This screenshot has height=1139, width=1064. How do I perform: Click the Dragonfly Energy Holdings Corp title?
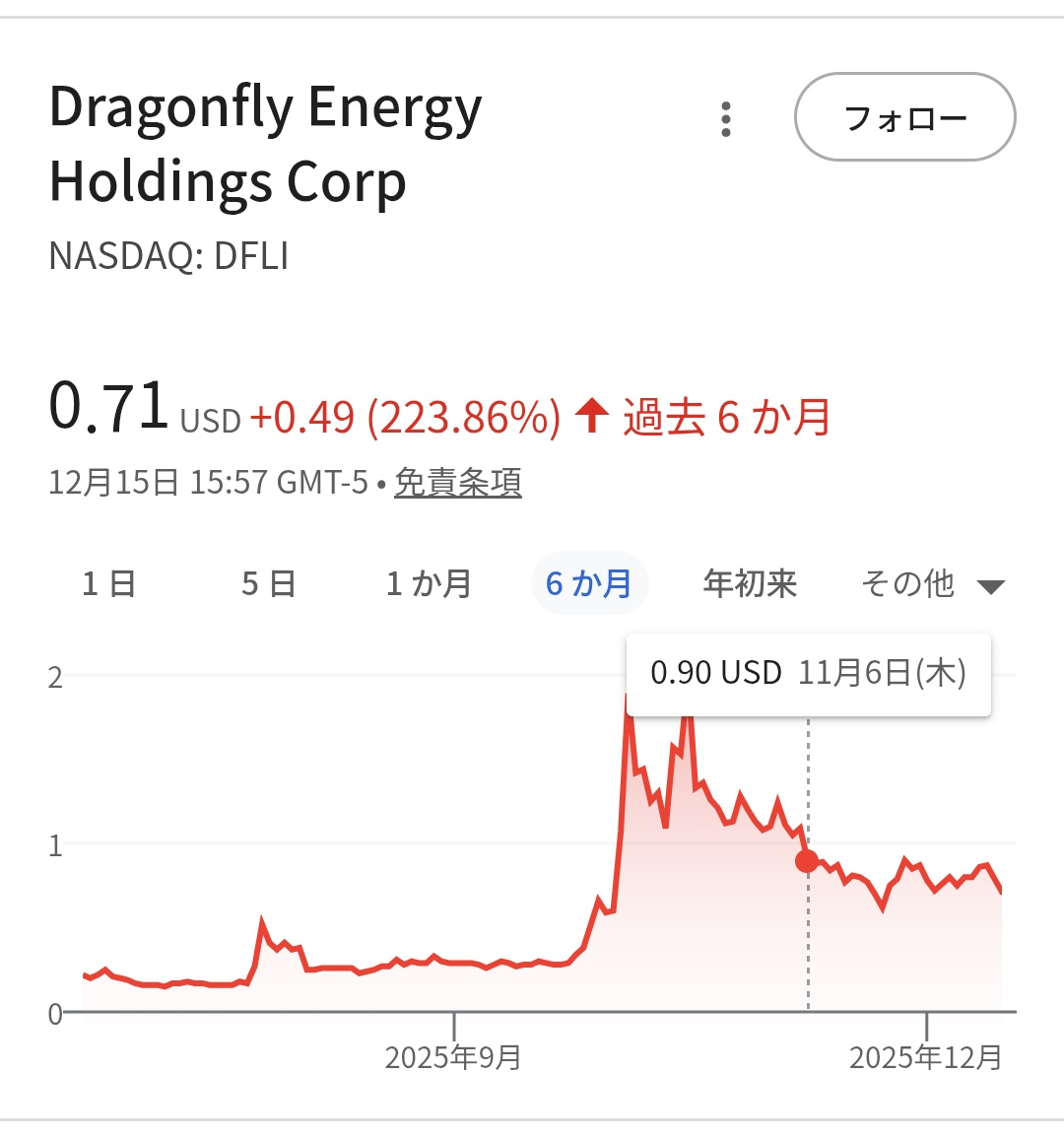click(x=266, y=143)
